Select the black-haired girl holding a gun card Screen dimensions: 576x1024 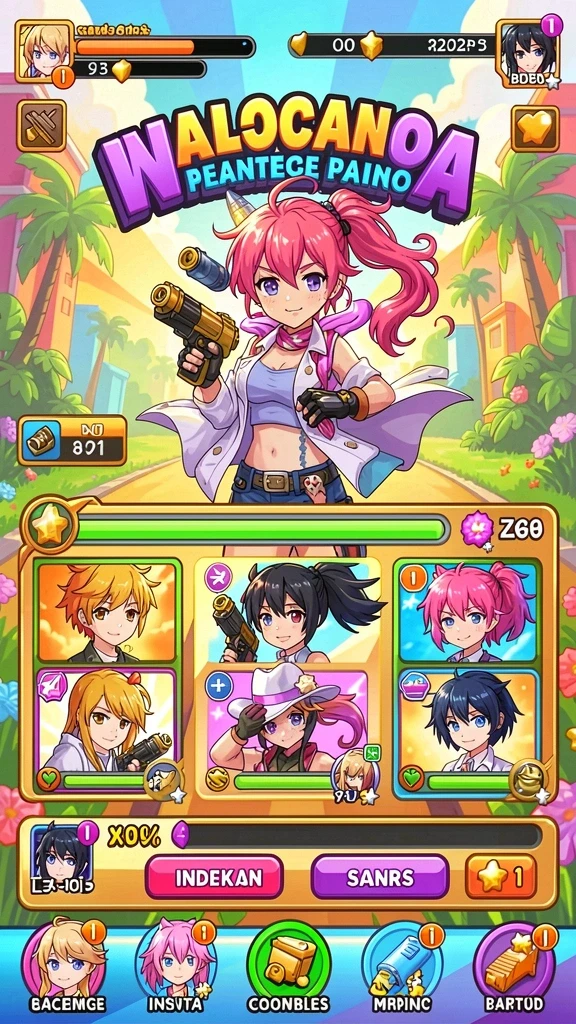pos(287,610)
